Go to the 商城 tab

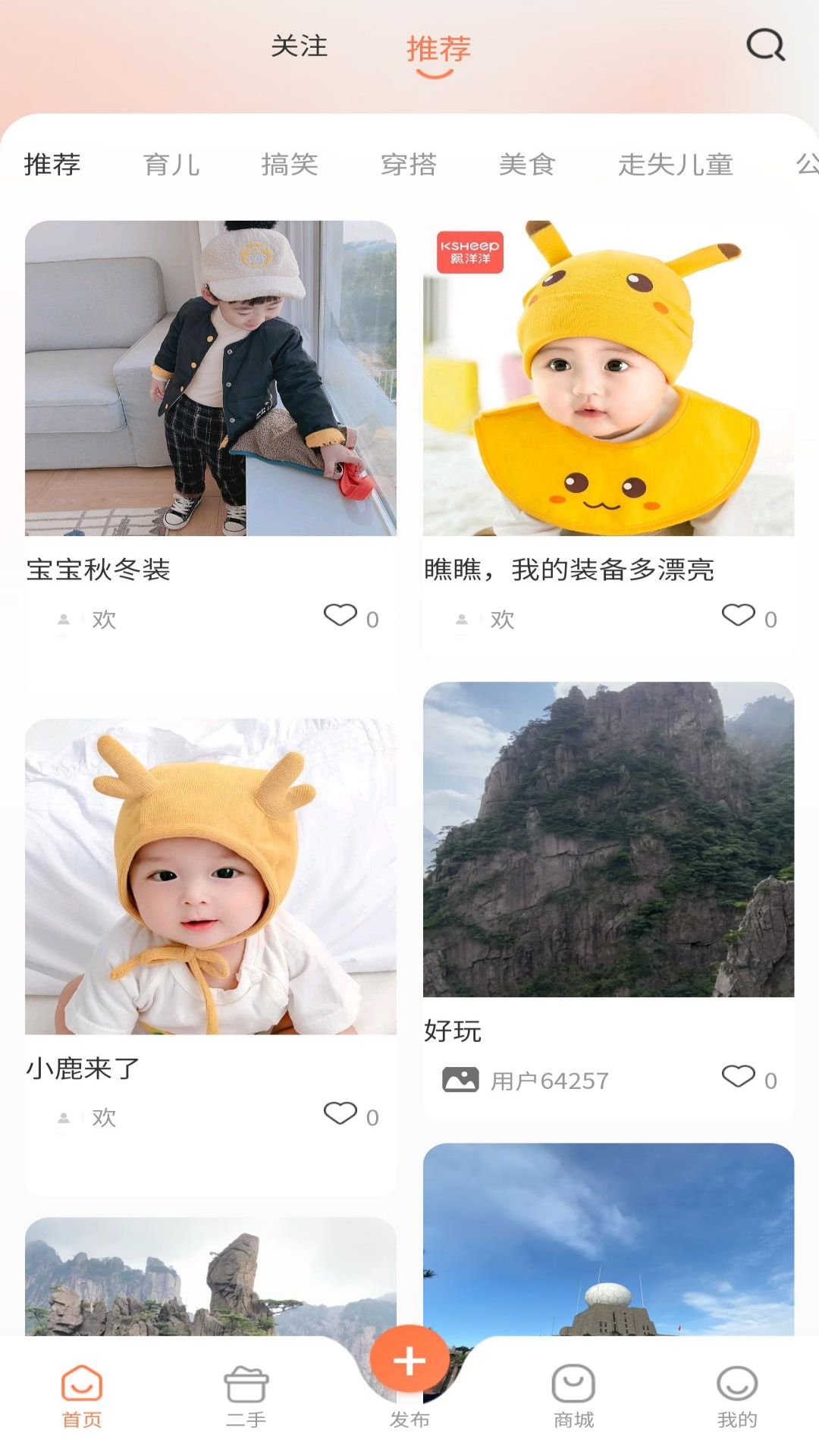pos(573,1397)
